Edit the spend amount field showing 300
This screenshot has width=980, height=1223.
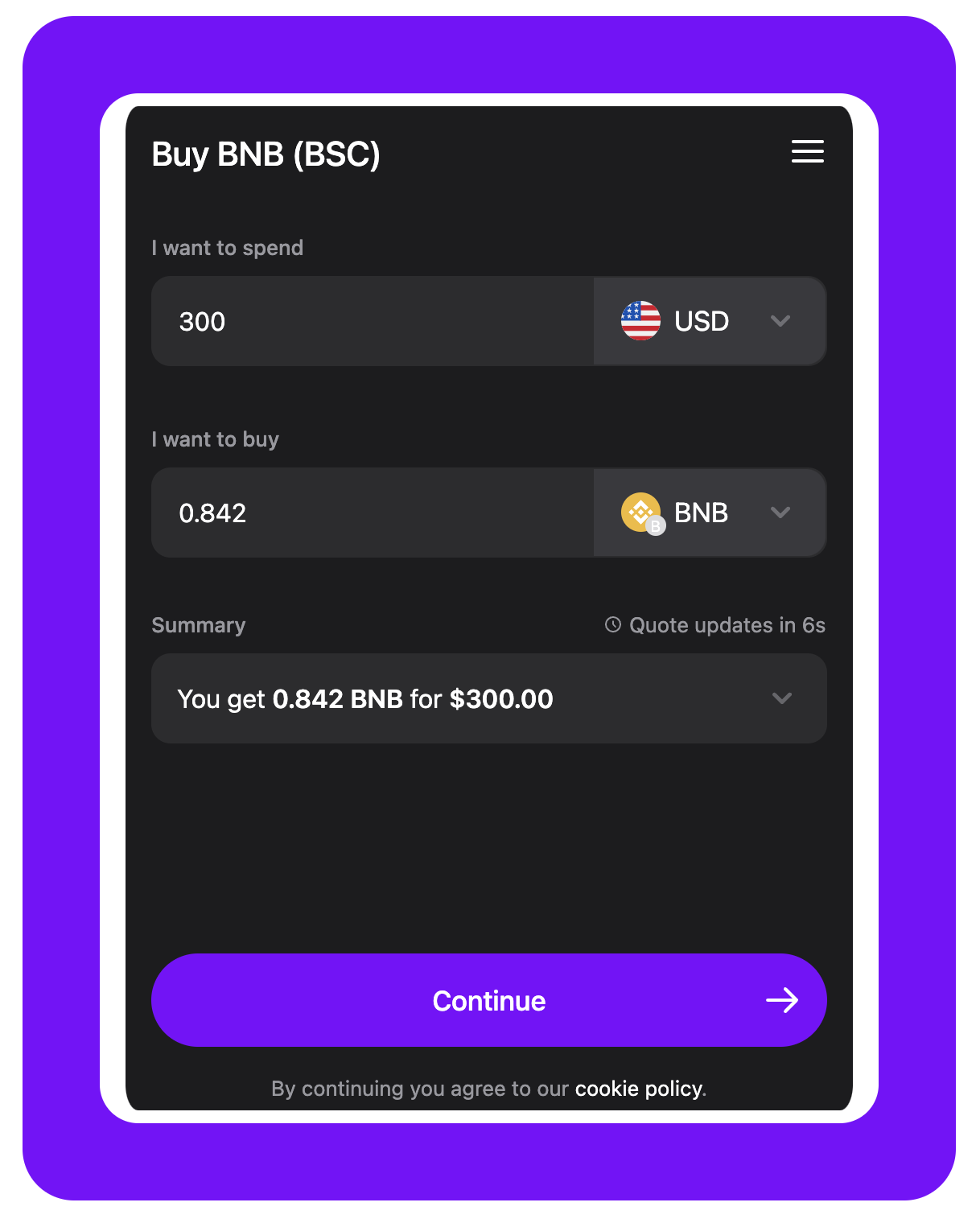(373, 322)
